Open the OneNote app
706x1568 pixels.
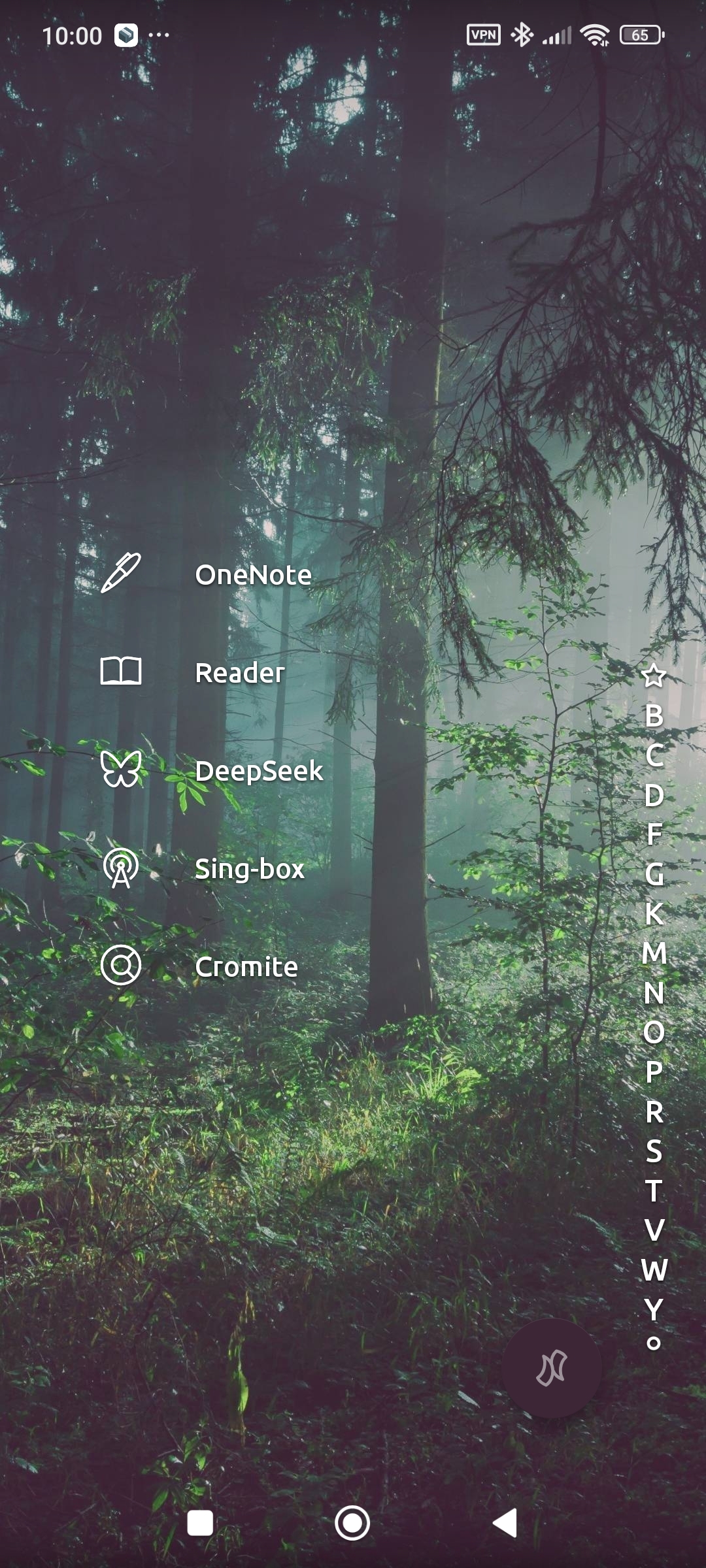point(253,575)
